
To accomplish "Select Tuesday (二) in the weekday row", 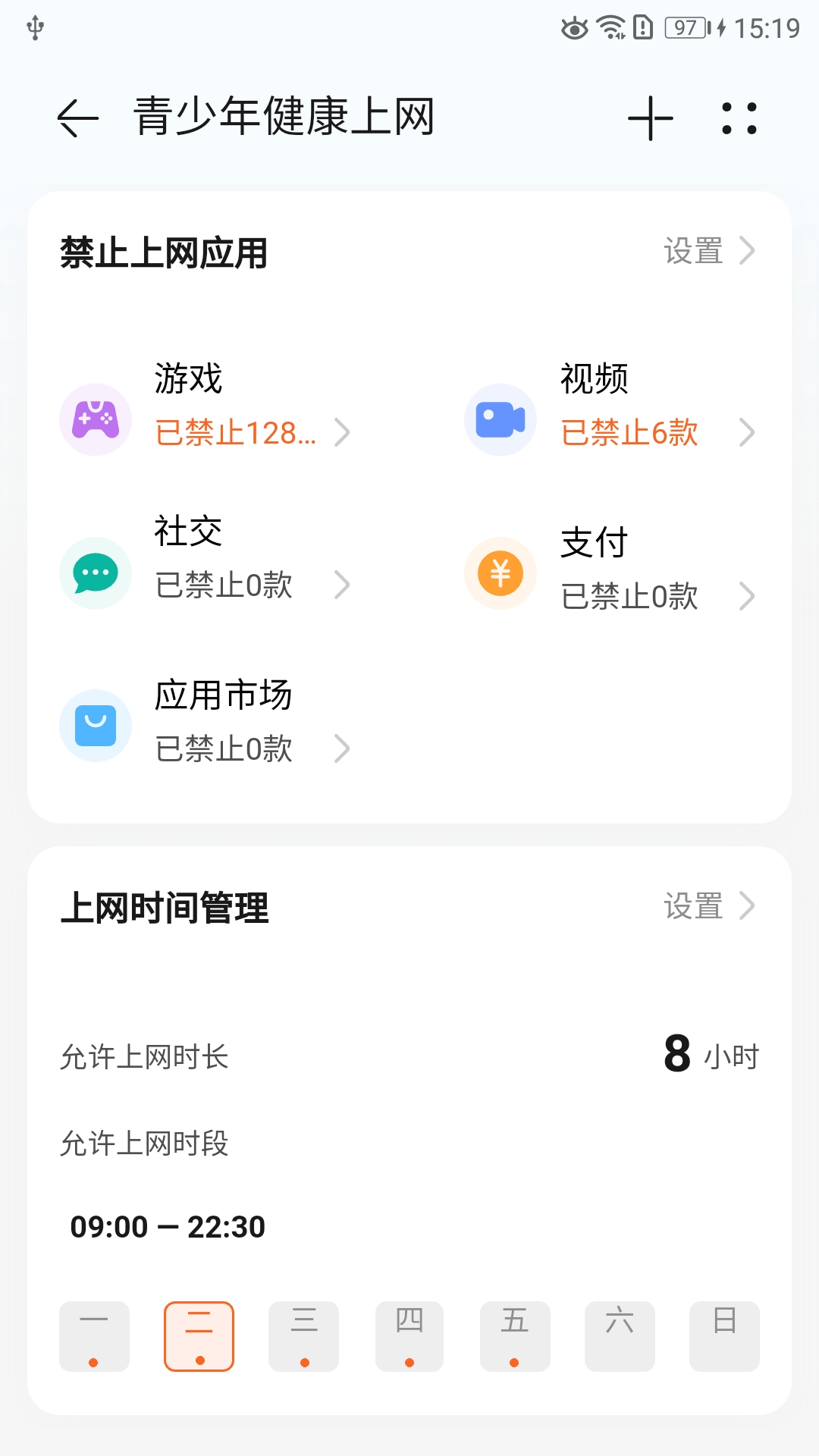I will (199, 1336).
